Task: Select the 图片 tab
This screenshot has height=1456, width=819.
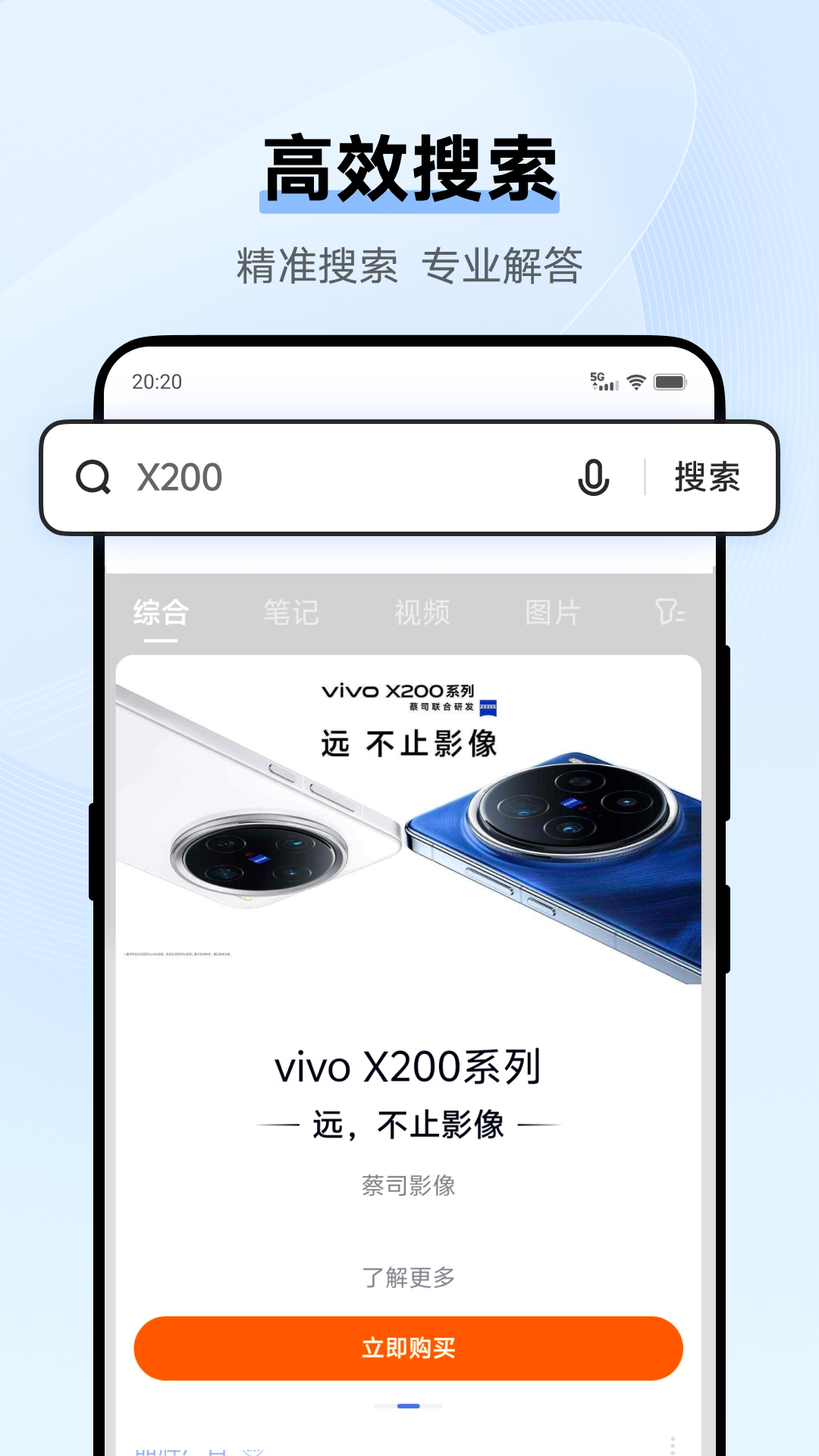Action: pyautogui.click(x=552, y=613)
